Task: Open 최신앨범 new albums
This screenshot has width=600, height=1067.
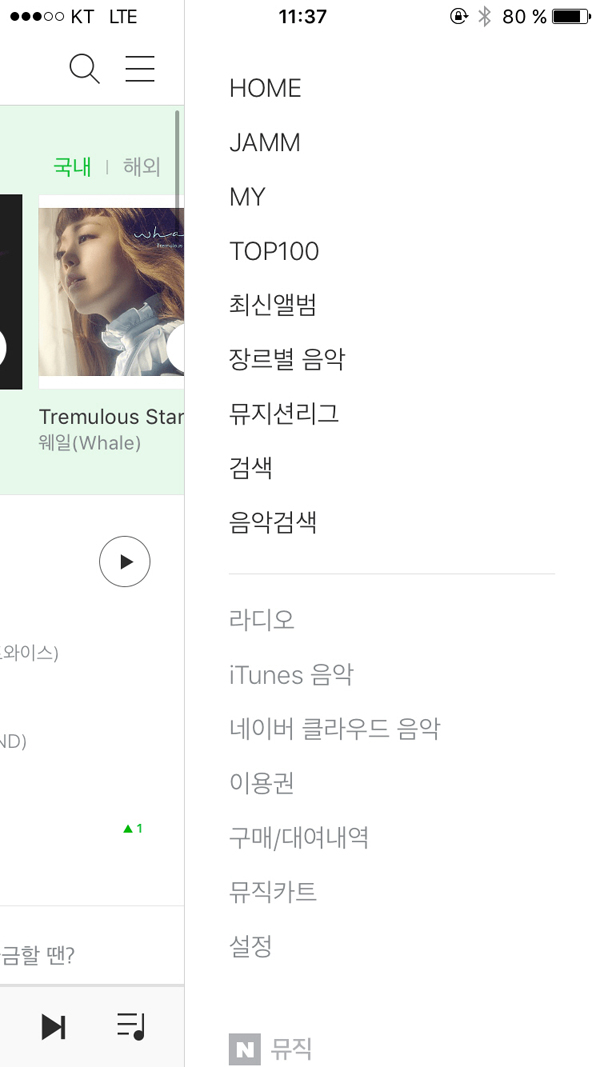Action: [x=273, y=305]
